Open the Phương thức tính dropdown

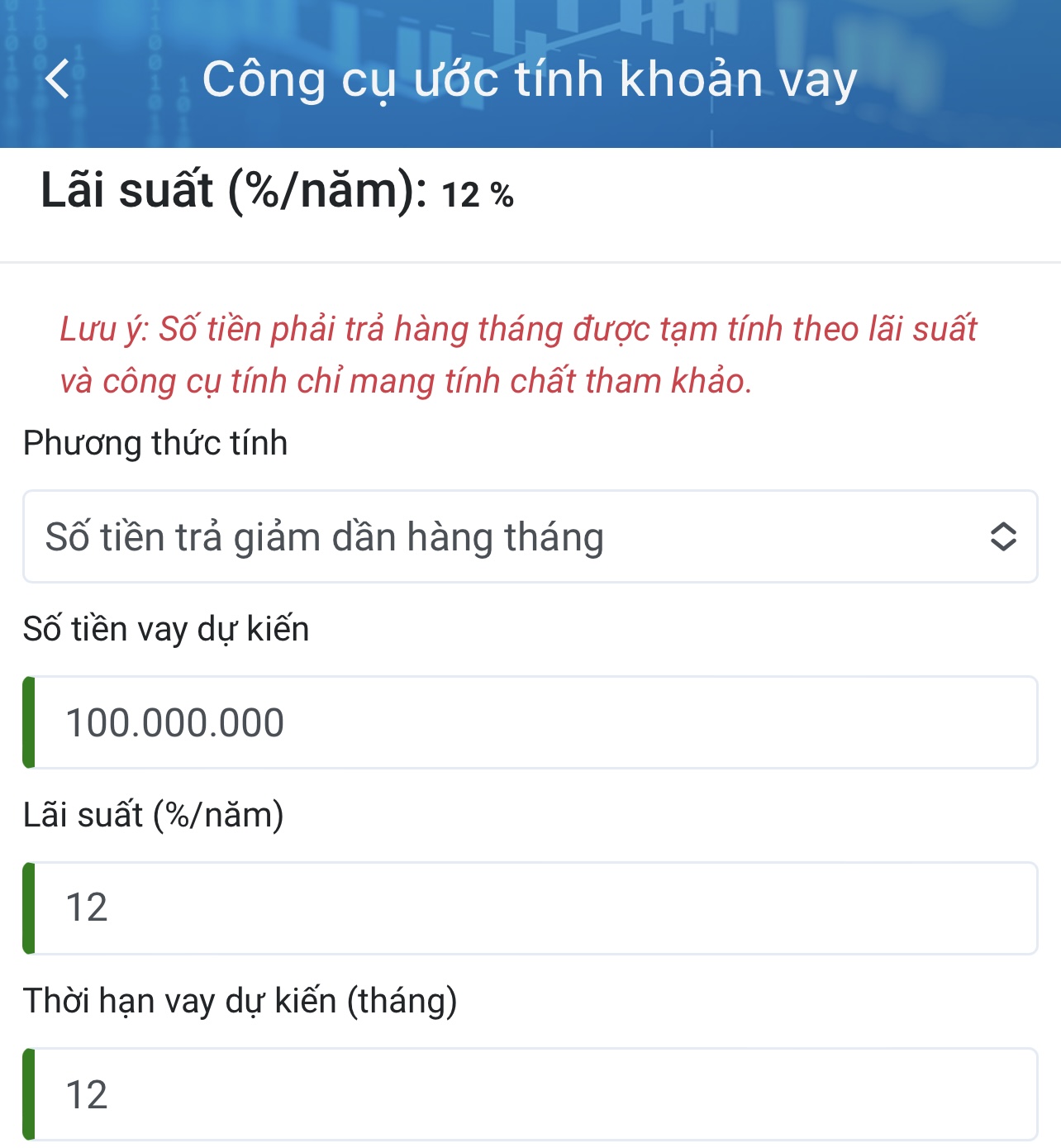(530, 536)
